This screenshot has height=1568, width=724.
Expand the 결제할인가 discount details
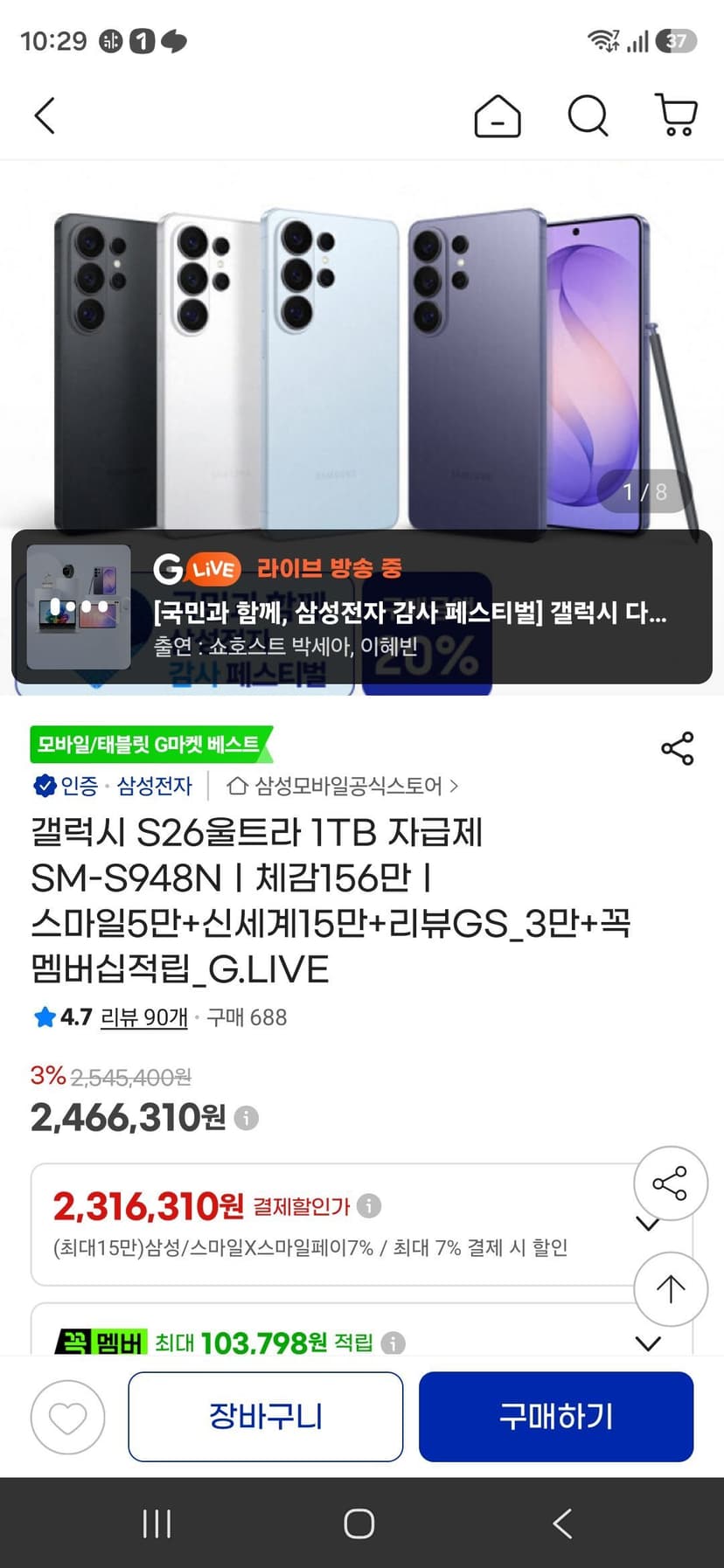pyautogui.click(x=647, y=1224)
